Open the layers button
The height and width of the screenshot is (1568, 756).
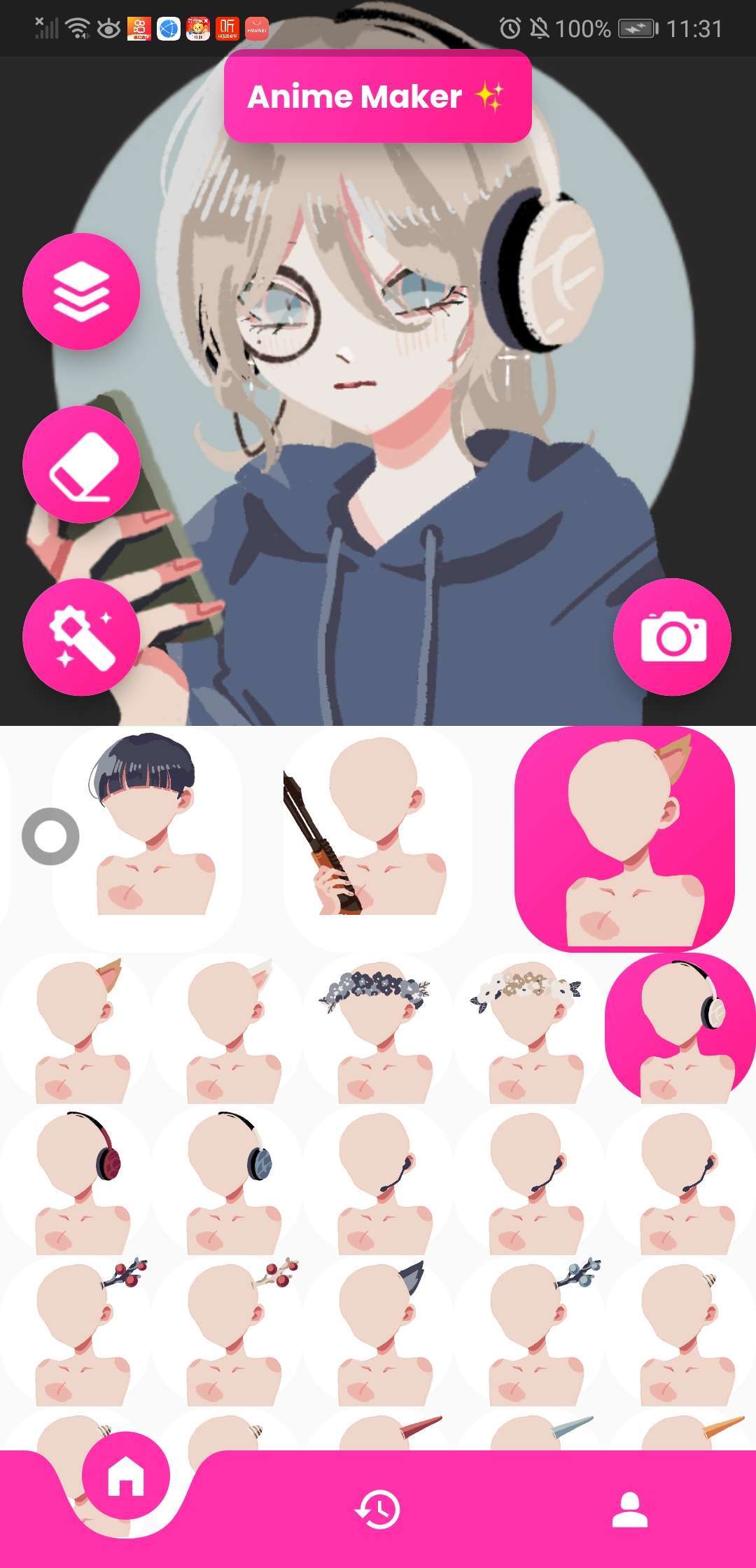tap(81, 291)
